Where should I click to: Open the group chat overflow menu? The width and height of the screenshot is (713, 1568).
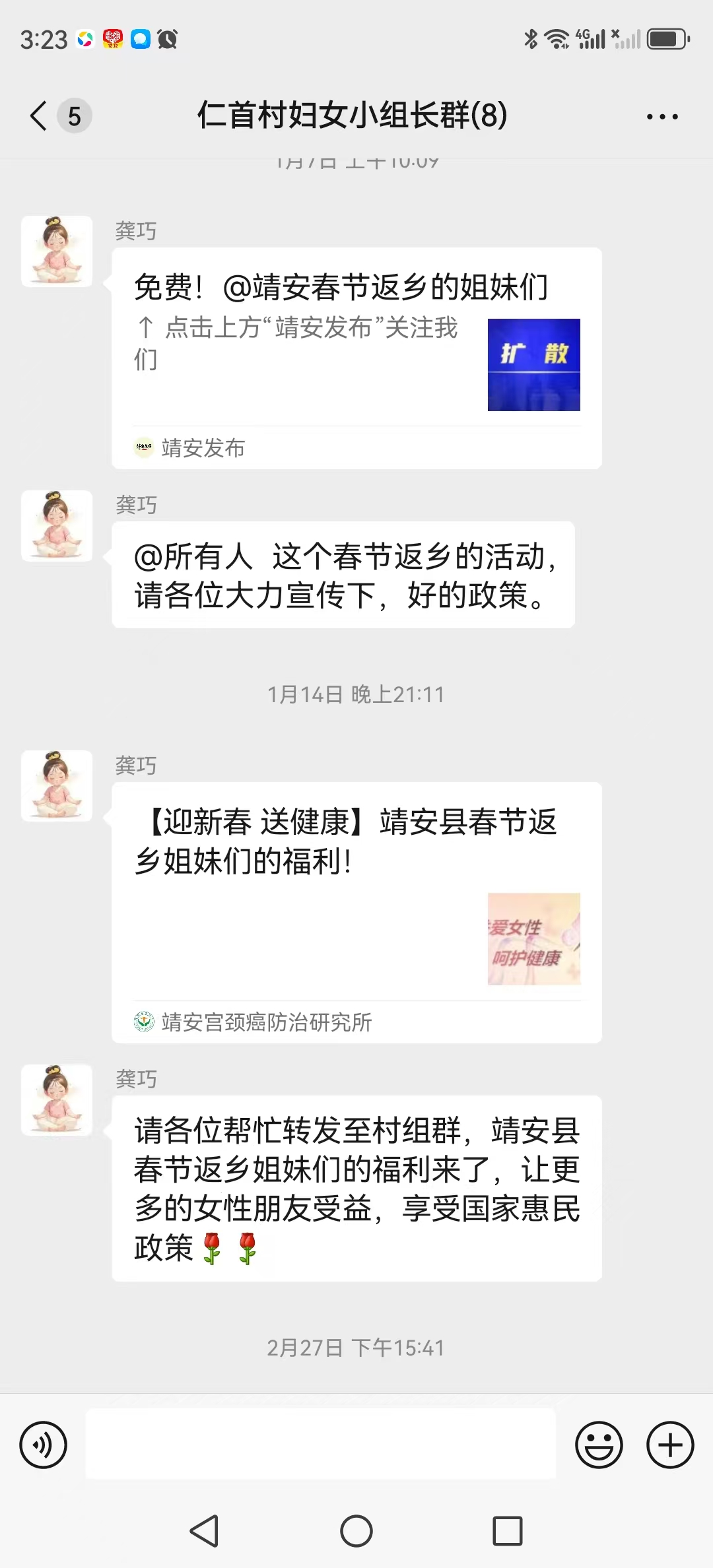coord(662,117)
